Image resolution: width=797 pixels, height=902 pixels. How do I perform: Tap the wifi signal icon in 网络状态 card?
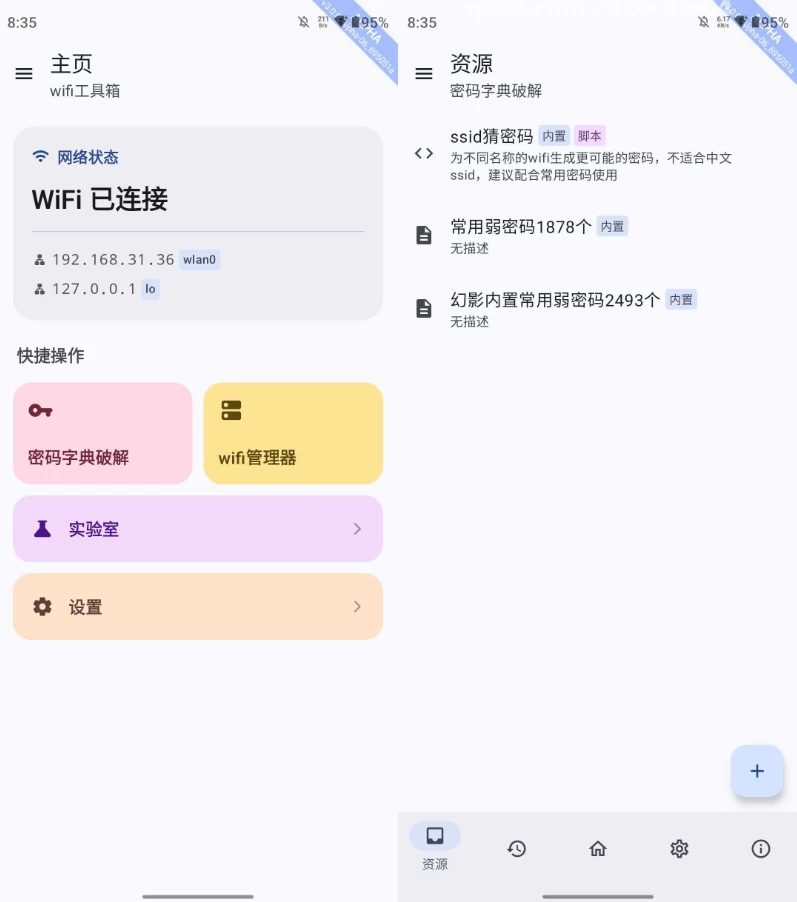click(x=39, y=156)
